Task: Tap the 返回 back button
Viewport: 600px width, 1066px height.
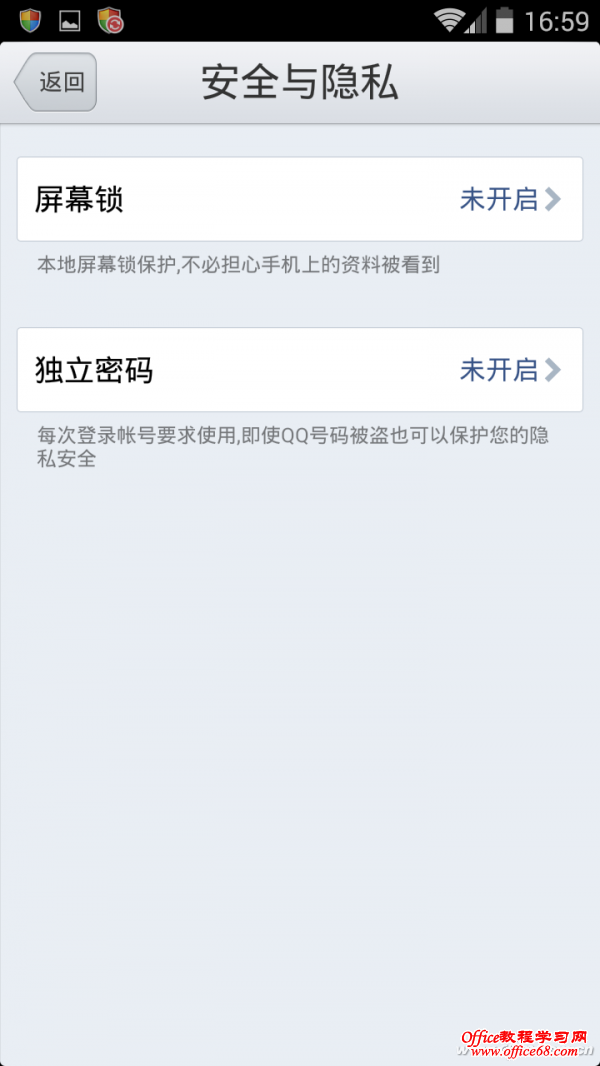Action: (x=56, y=82)
